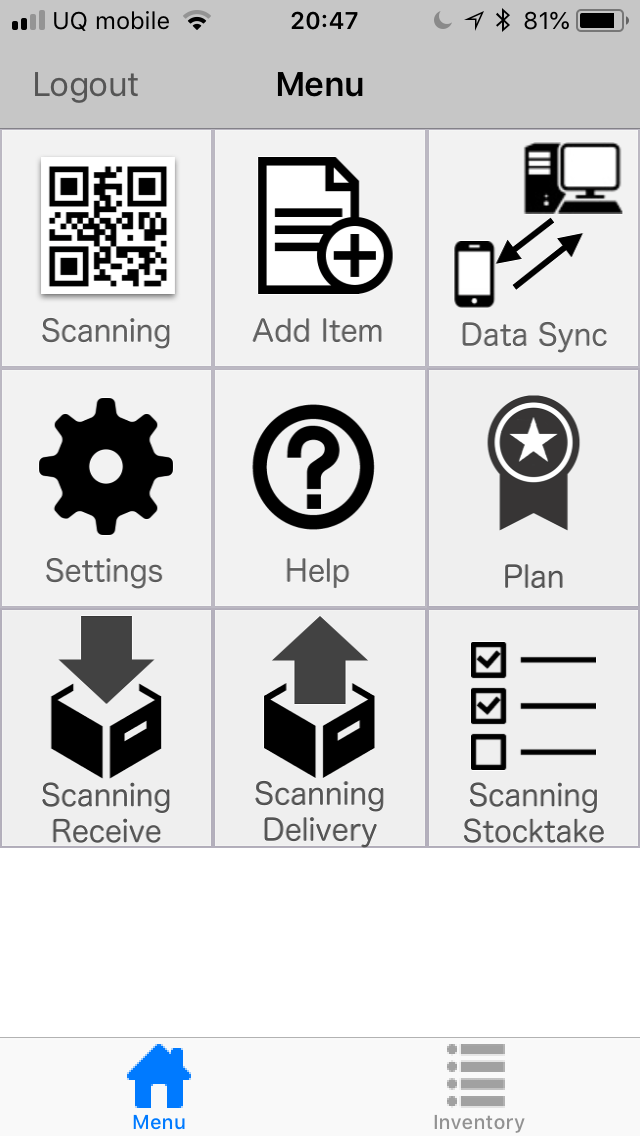Open the Help tile
The height and width of the screenshot is (1136, 640).
320,488
